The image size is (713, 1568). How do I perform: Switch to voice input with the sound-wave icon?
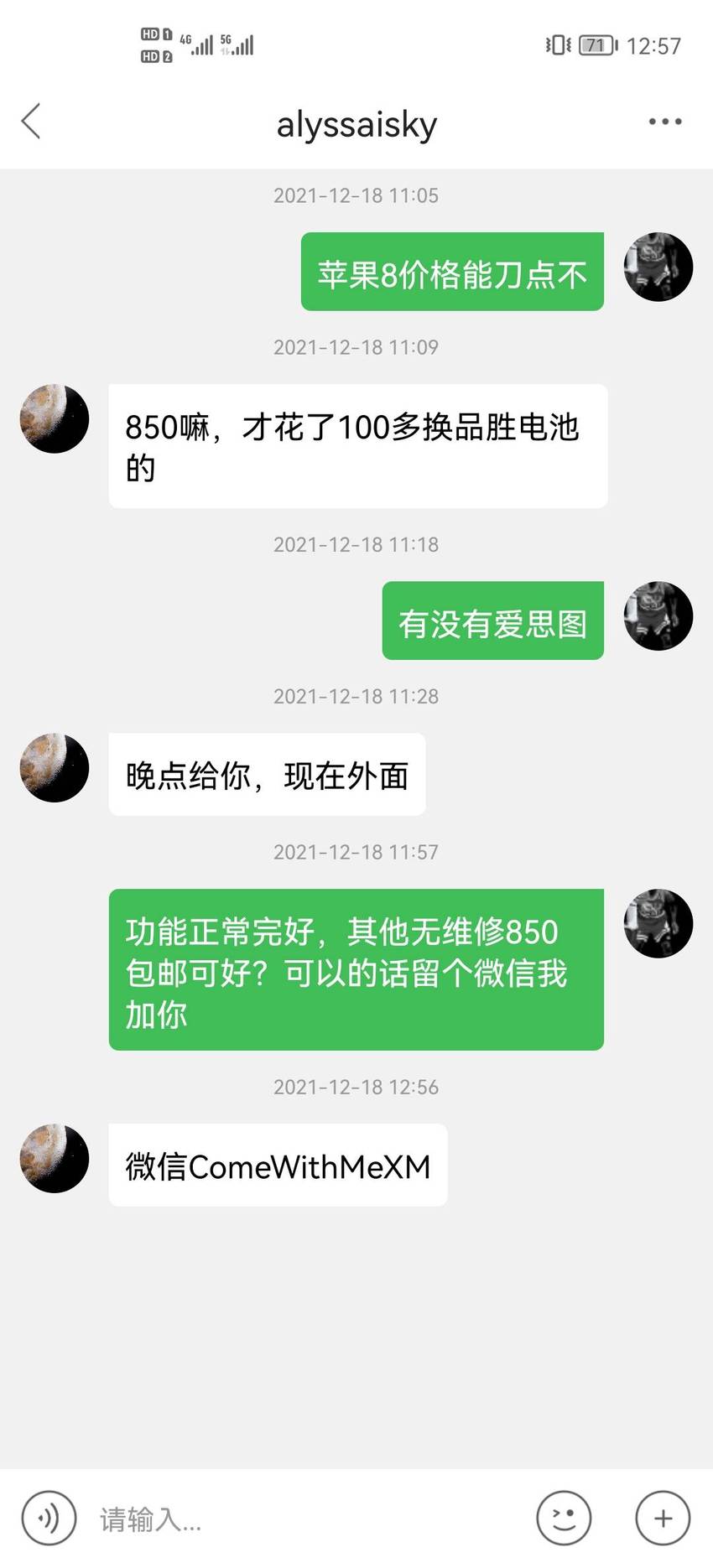click(x=49, y=1518)
